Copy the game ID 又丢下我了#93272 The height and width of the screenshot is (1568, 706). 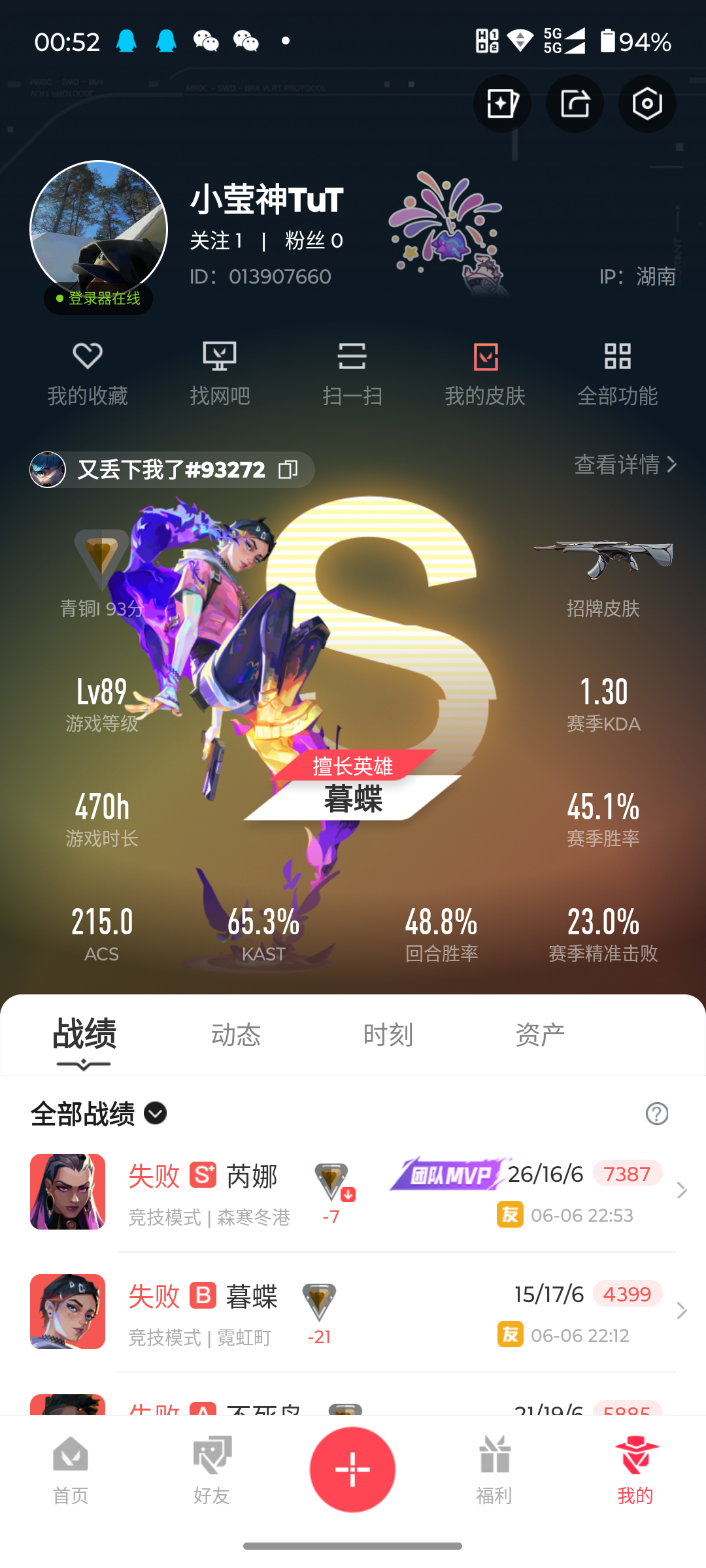coord(288,469)
